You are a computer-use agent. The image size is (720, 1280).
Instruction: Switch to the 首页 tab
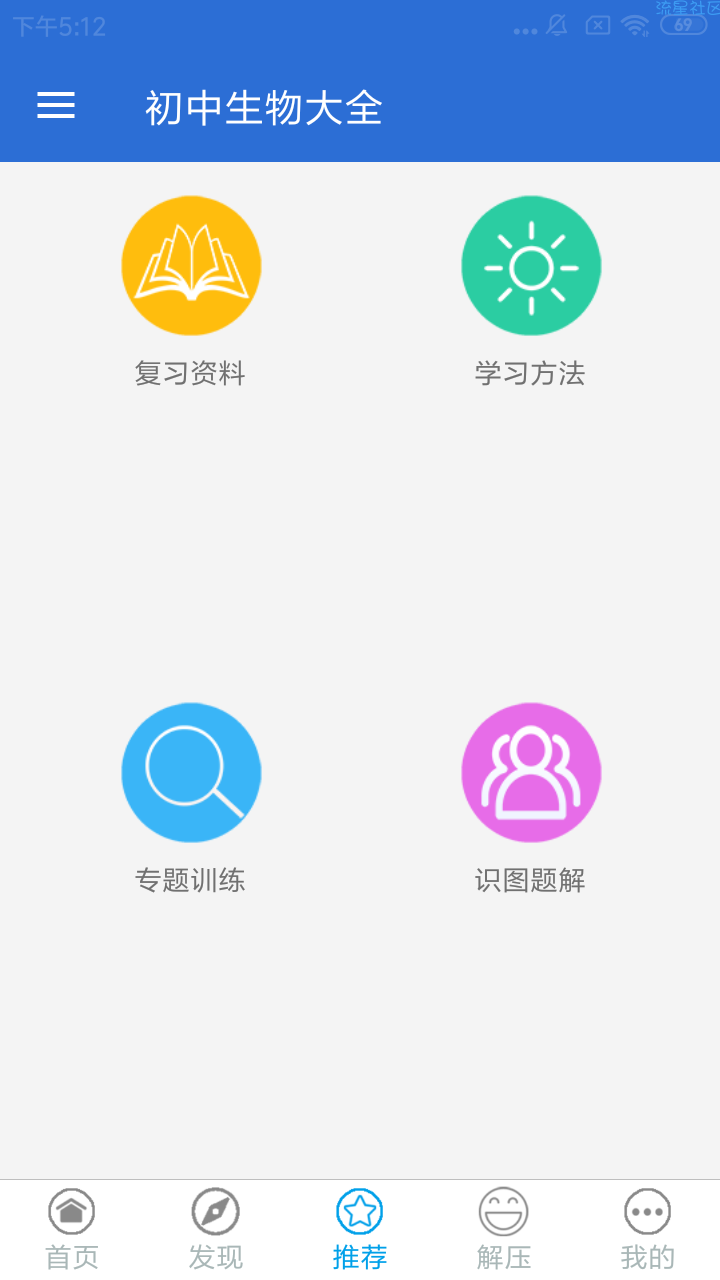pyautogui.click(x=72, y=1230)
